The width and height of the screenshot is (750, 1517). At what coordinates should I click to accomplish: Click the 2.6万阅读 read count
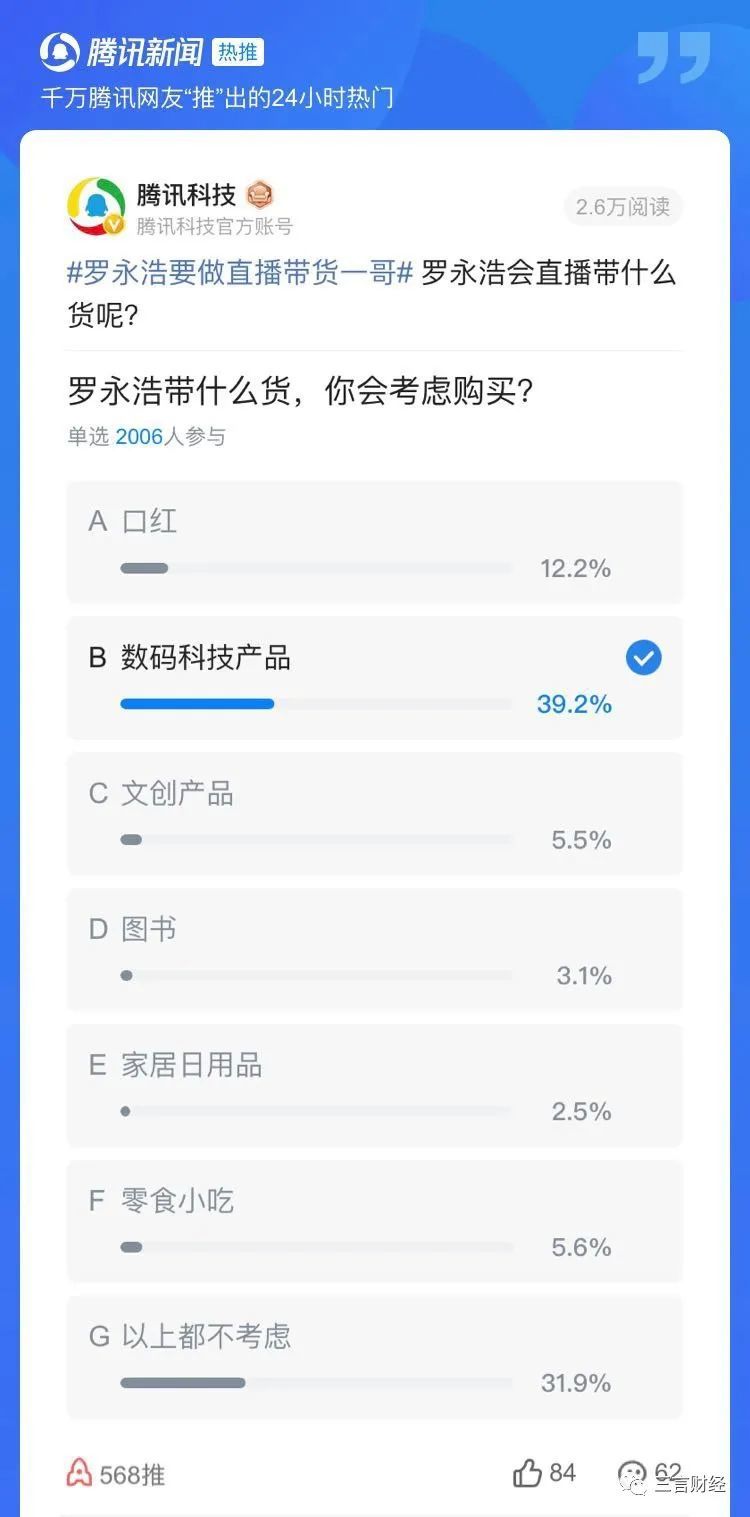tap(622, 207)
